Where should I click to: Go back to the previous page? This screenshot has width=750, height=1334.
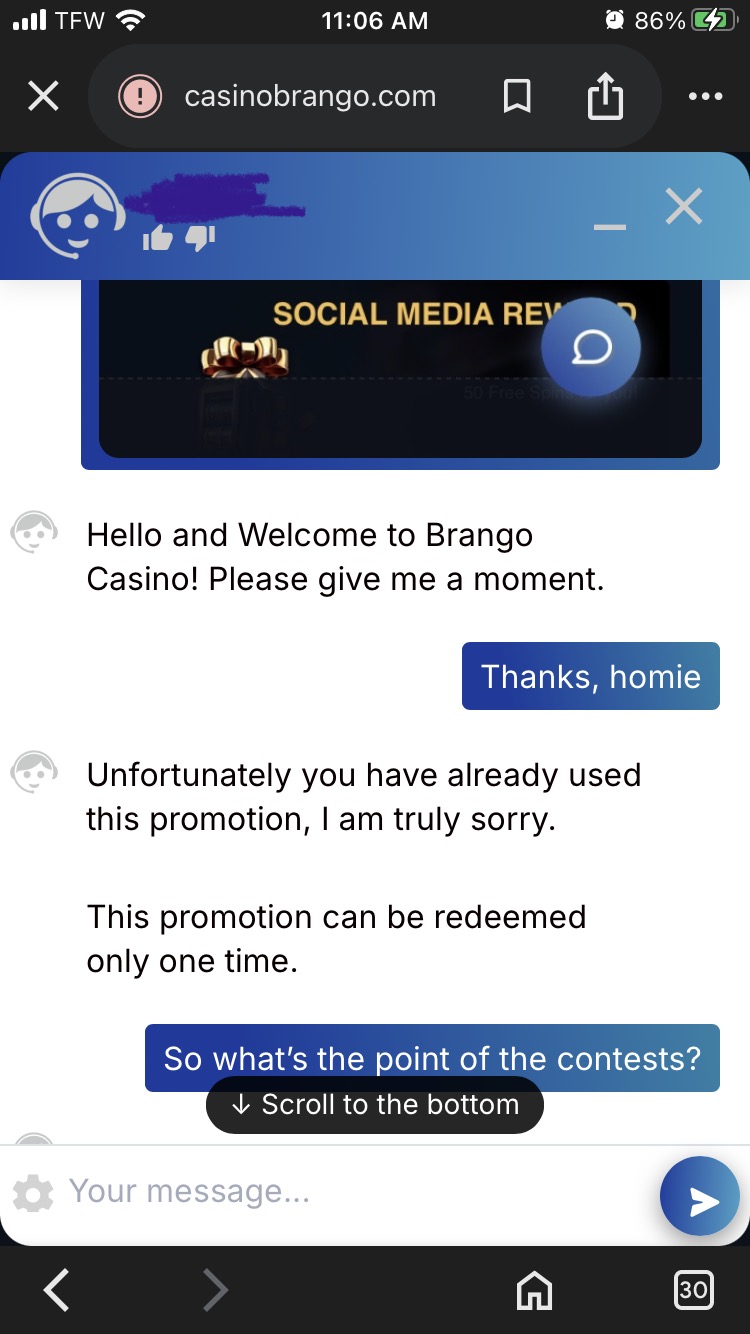coord(57,1290)
